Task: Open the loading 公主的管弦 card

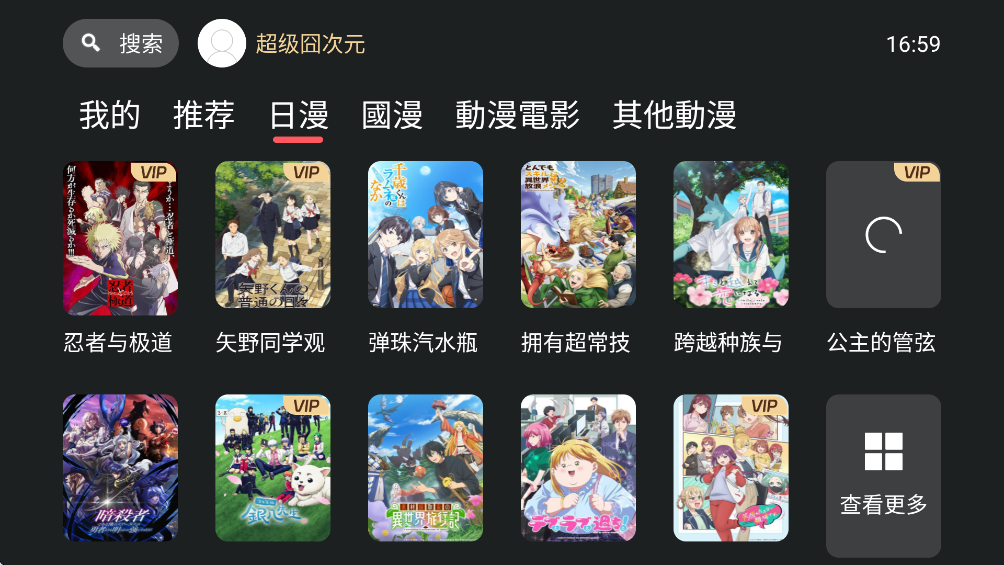Action: pyautogui.click(x=883, y=235)
